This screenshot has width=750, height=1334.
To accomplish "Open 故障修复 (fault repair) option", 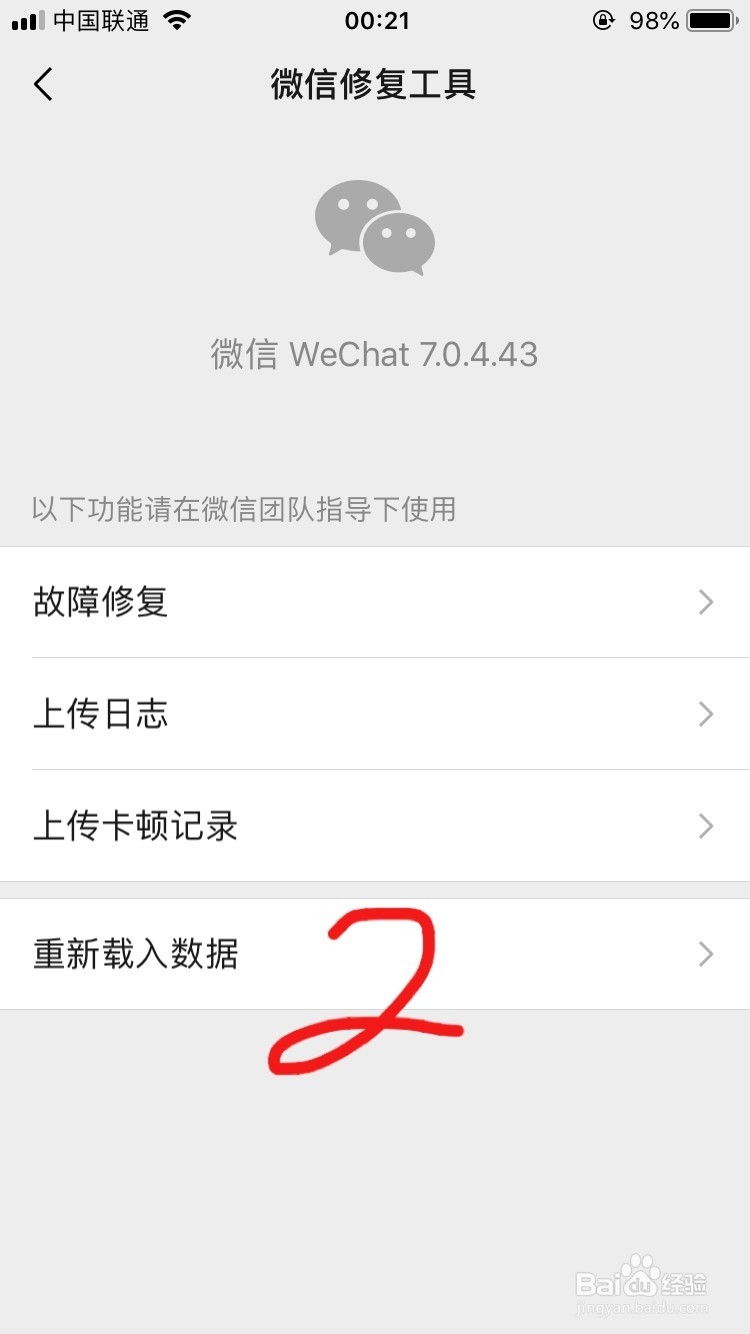I will (375, 602).
